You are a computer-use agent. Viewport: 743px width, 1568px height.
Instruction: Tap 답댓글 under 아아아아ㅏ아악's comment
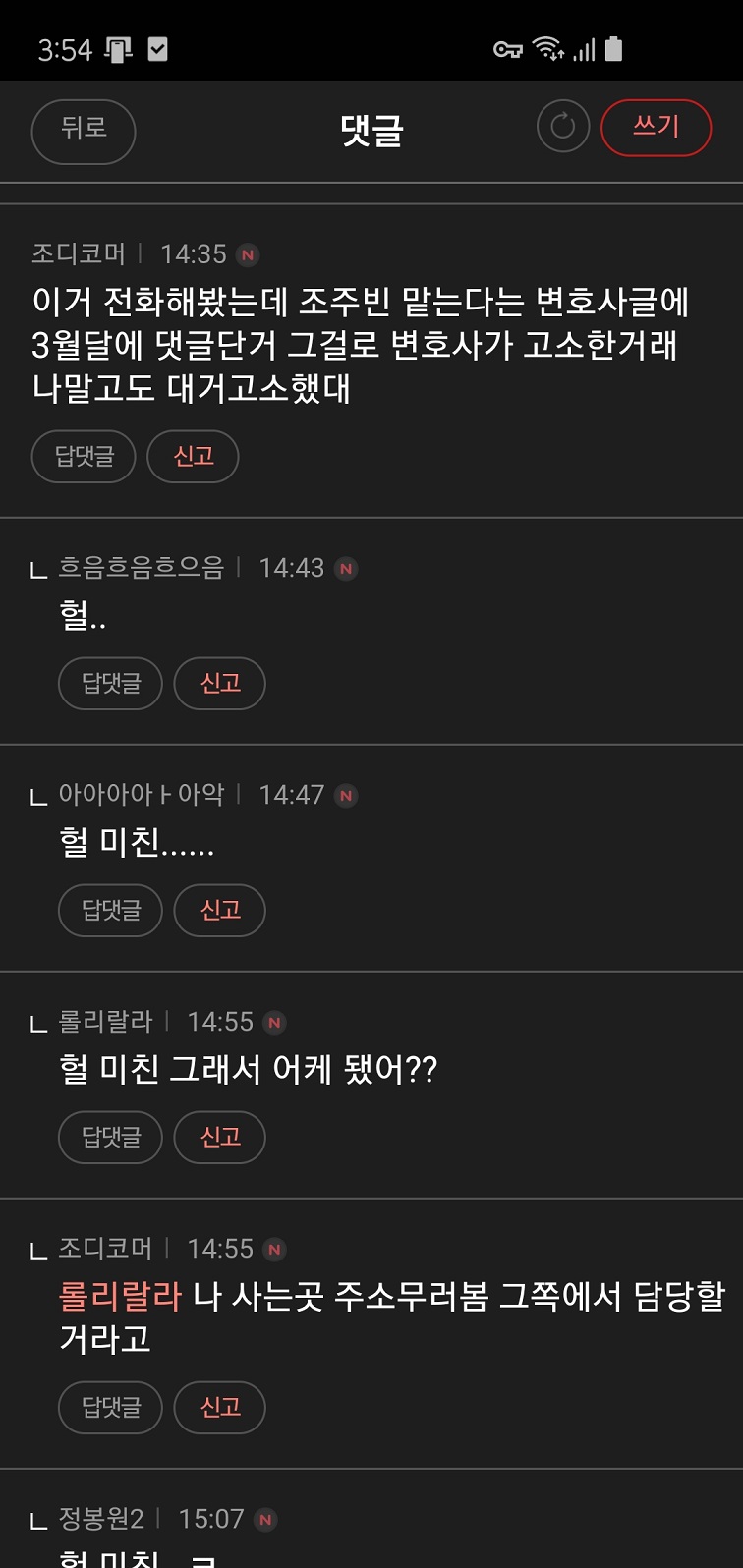110,911
